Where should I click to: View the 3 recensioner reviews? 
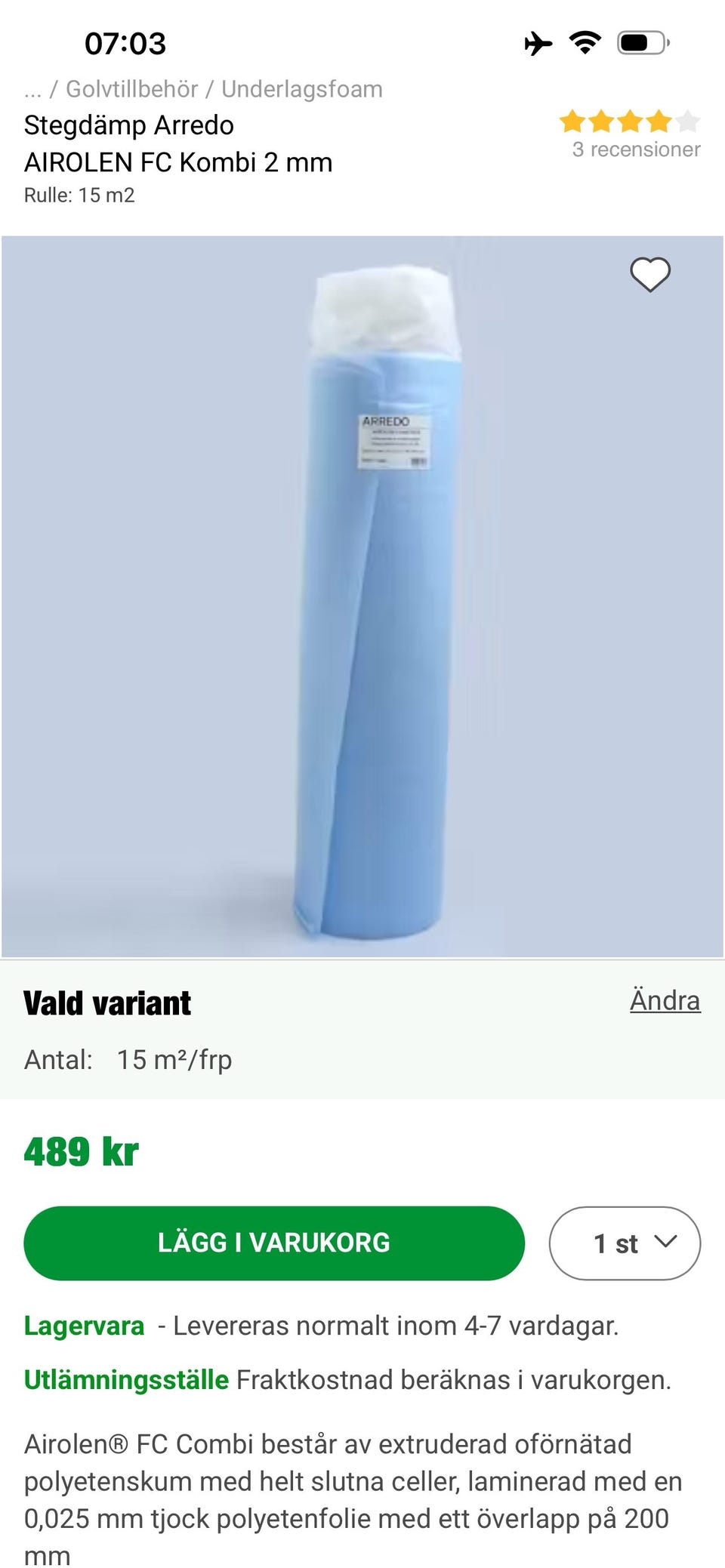click(x=636, y=149)
